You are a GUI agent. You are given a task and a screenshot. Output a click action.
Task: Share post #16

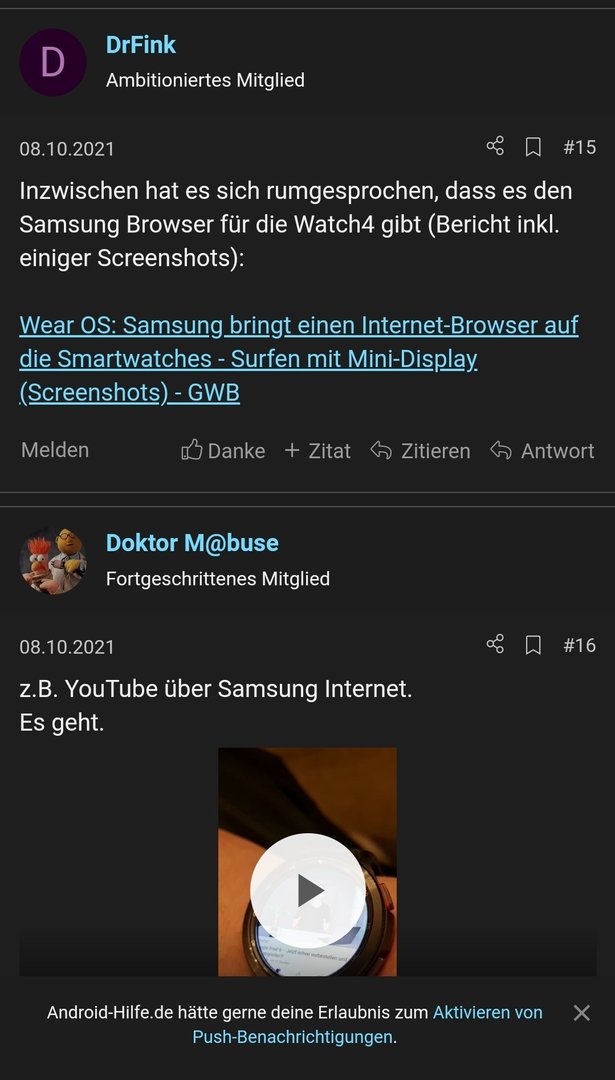[x=495, y=645]
